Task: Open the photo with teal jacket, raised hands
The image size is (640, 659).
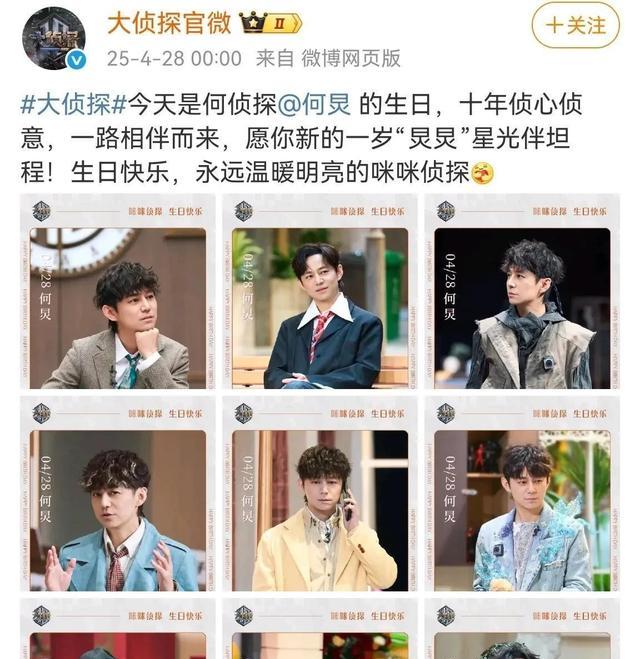Action: click(118, 495)
